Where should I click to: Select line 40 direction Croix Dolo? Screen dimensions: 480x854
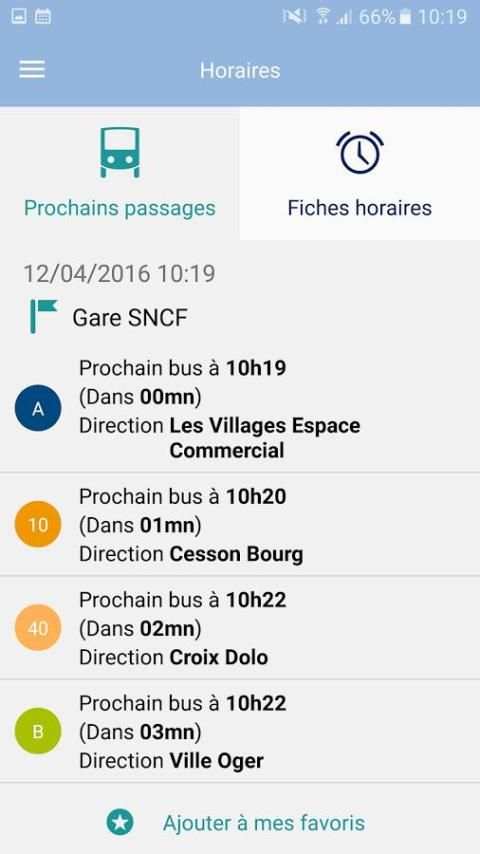[240, 627]
